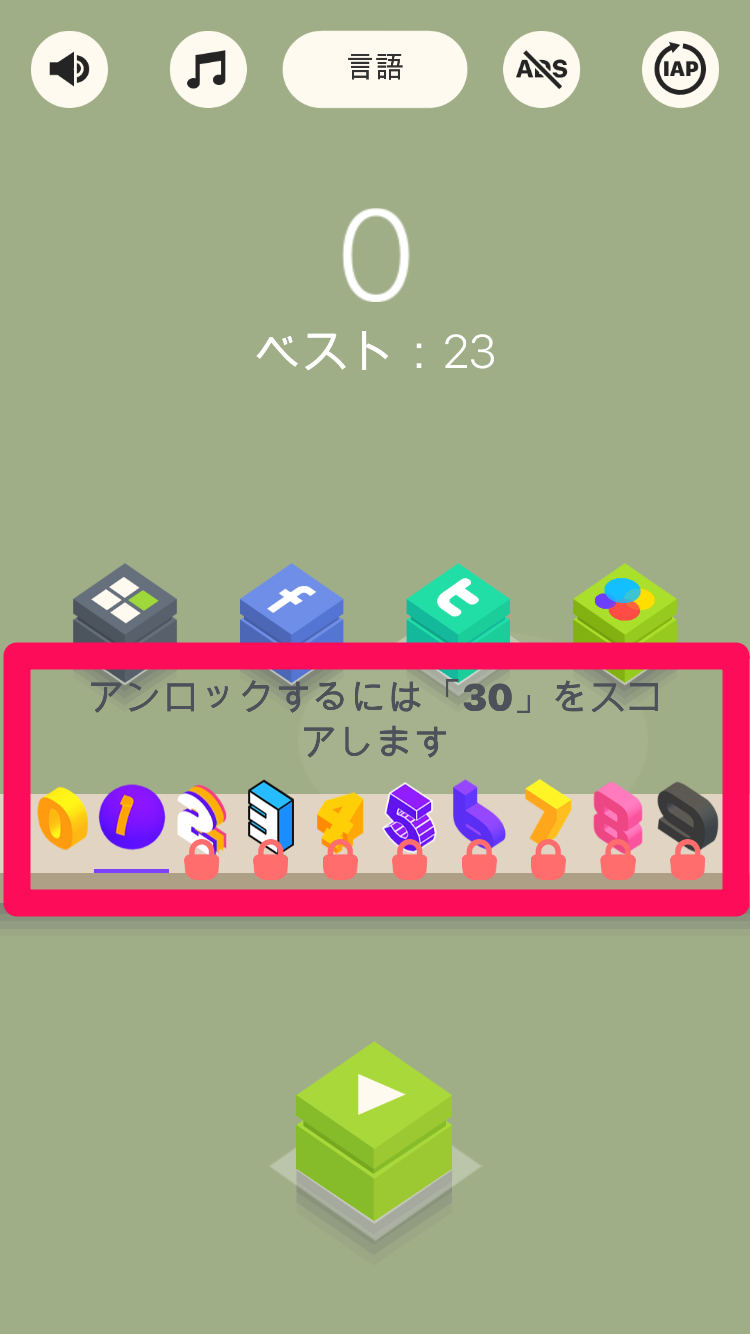This screenshot has width=750, height=1334.
Task: Select the purple number 1 skin
Action: click(131, 818)
